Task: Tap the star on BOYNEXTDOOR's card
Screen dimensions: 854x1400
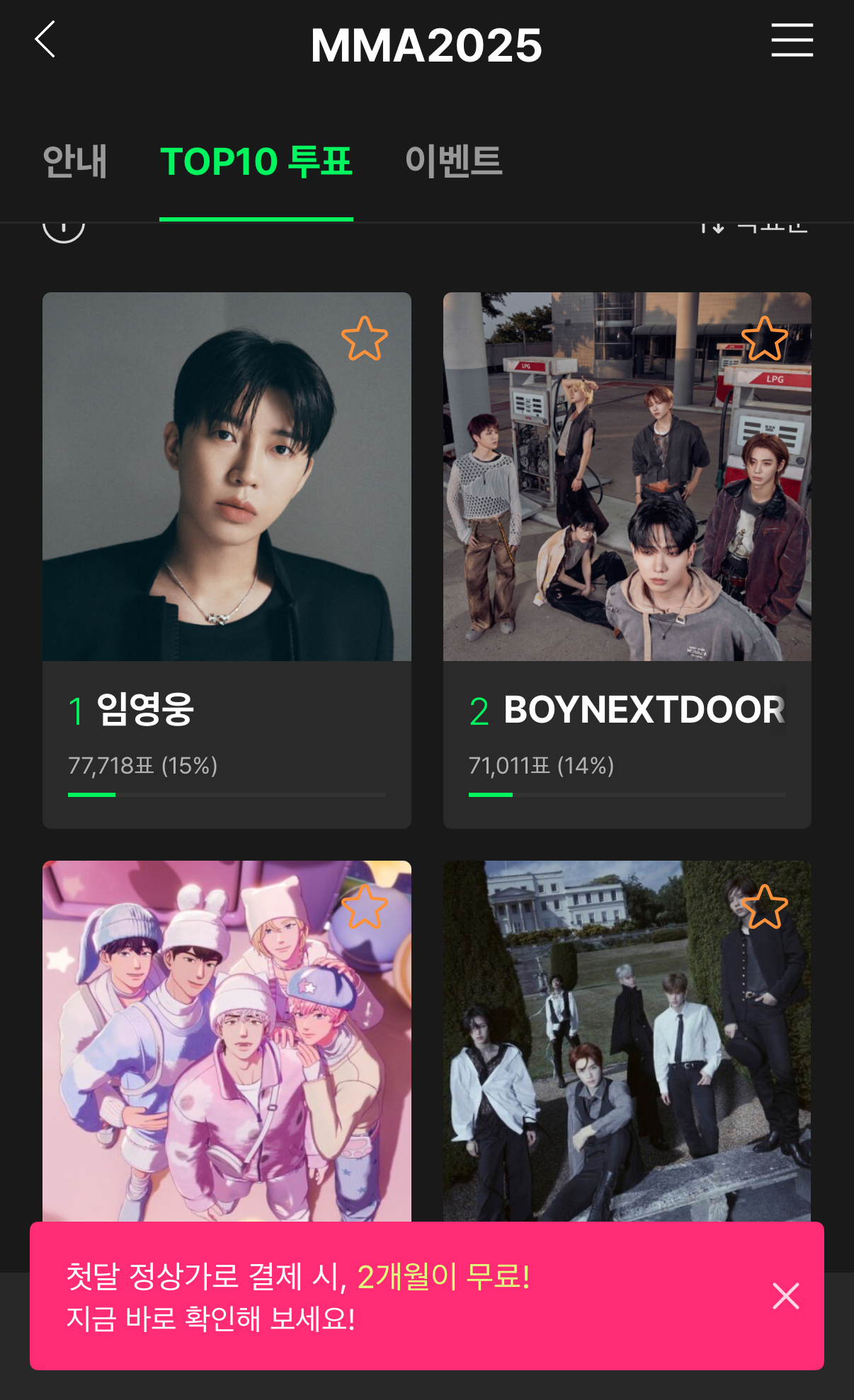Action: pos(764,339)
